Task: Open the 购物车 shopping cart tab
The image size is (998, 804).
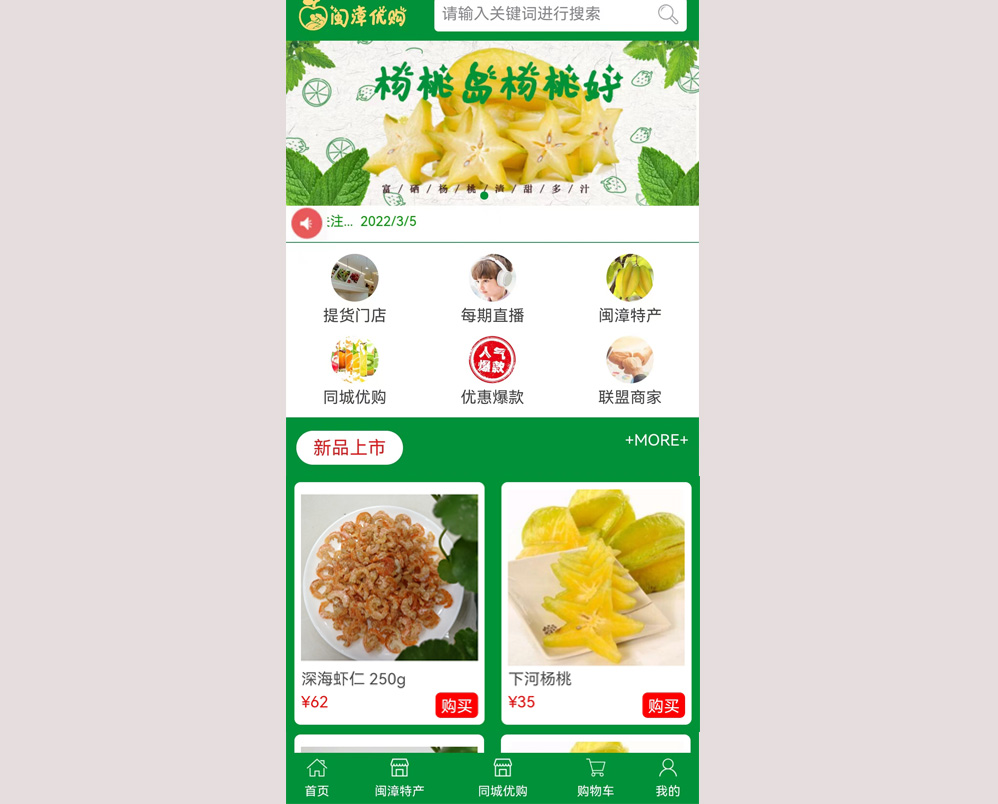Action: [595, 777]
